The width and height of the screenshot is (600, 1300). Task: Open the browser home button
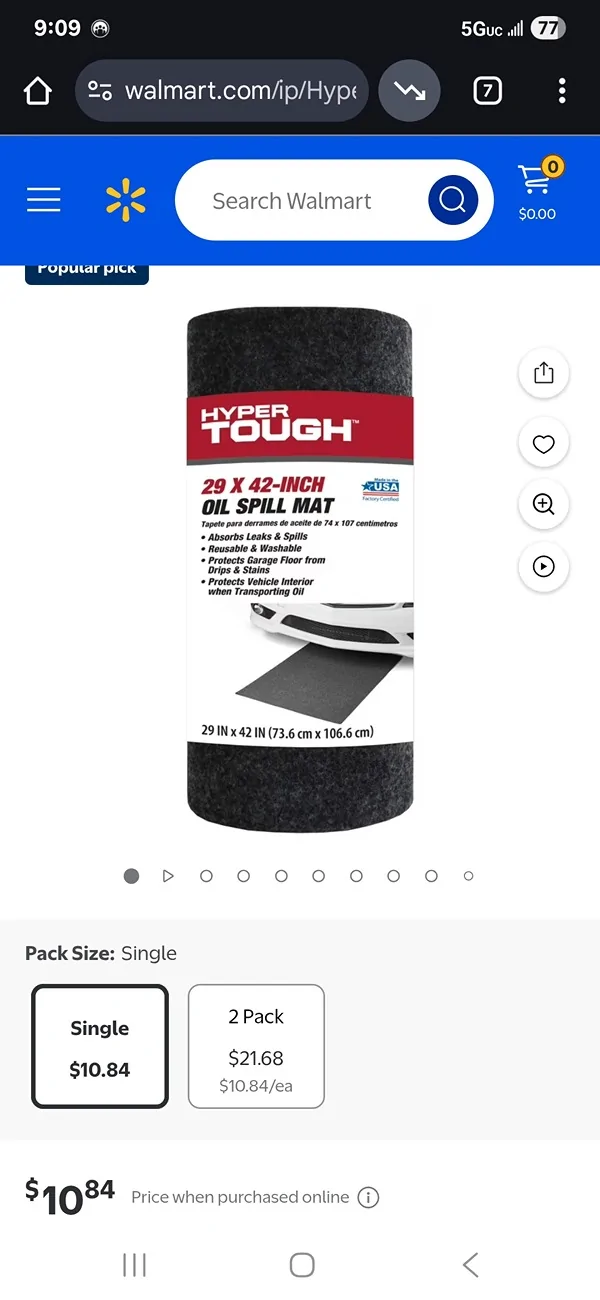click(x=38, y=91)
